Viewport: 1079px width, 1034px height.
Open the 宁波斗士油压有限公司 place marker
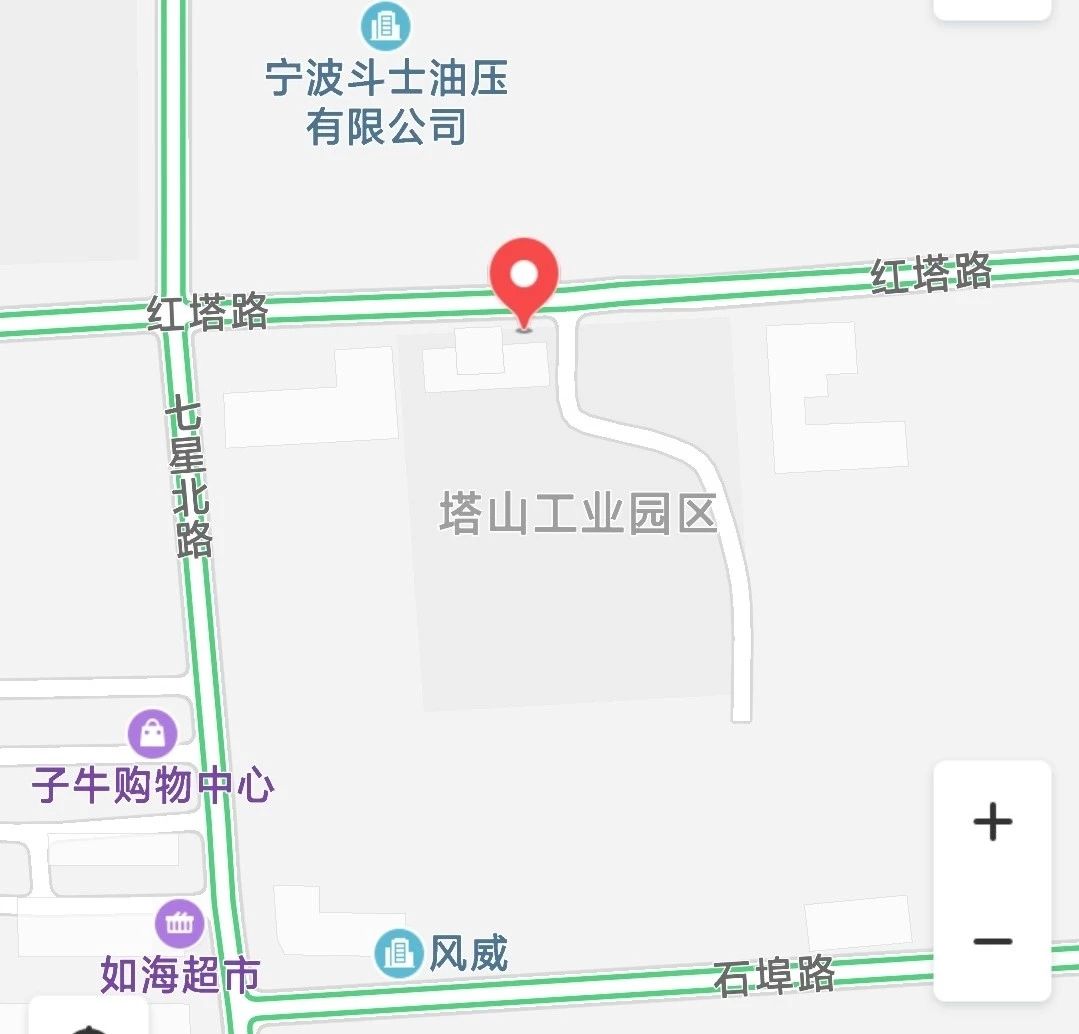click(385, 27)
